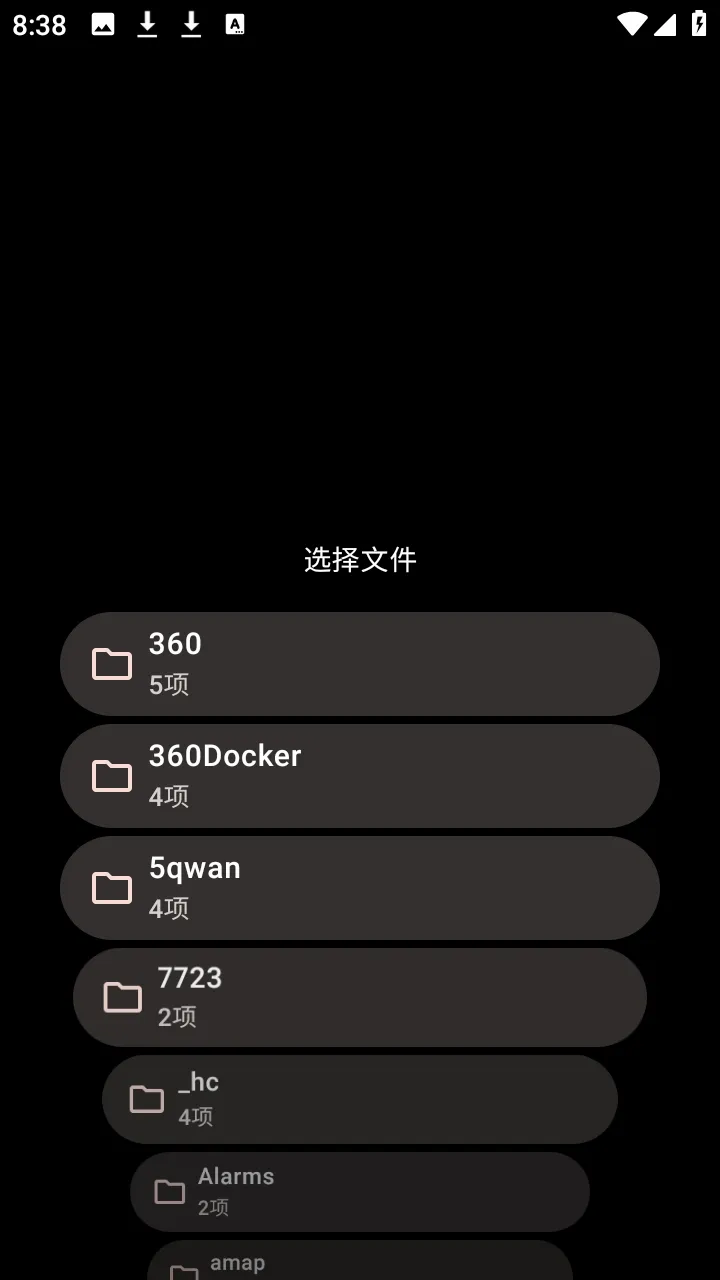Tap the _hc folder
Image resolution: width=720 pixels, height=1280 pixels.
click(x=360, y=1099)
